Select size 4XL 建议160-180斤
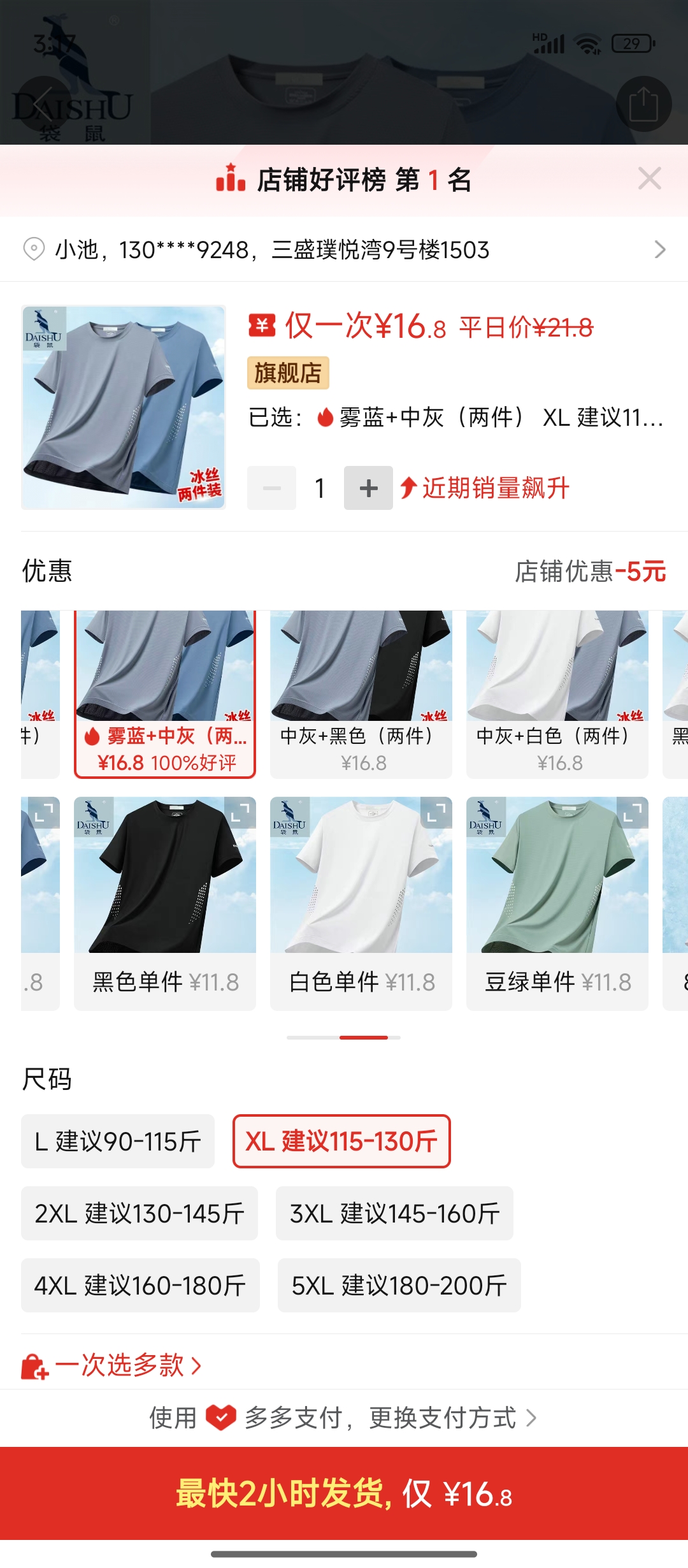 [140, 1285]
